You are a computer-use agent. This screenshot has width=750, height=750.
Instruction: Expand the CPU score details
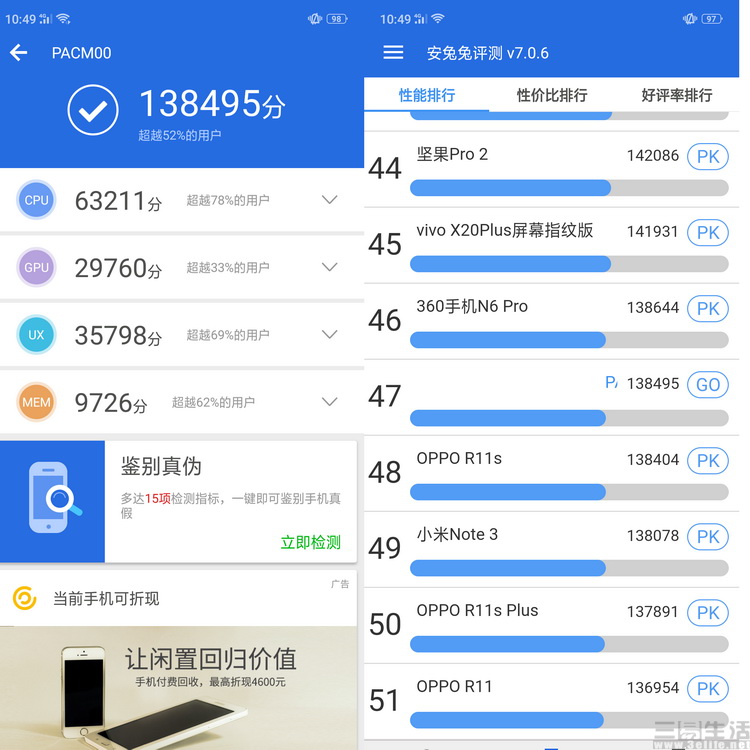click(x=329, y=200)
